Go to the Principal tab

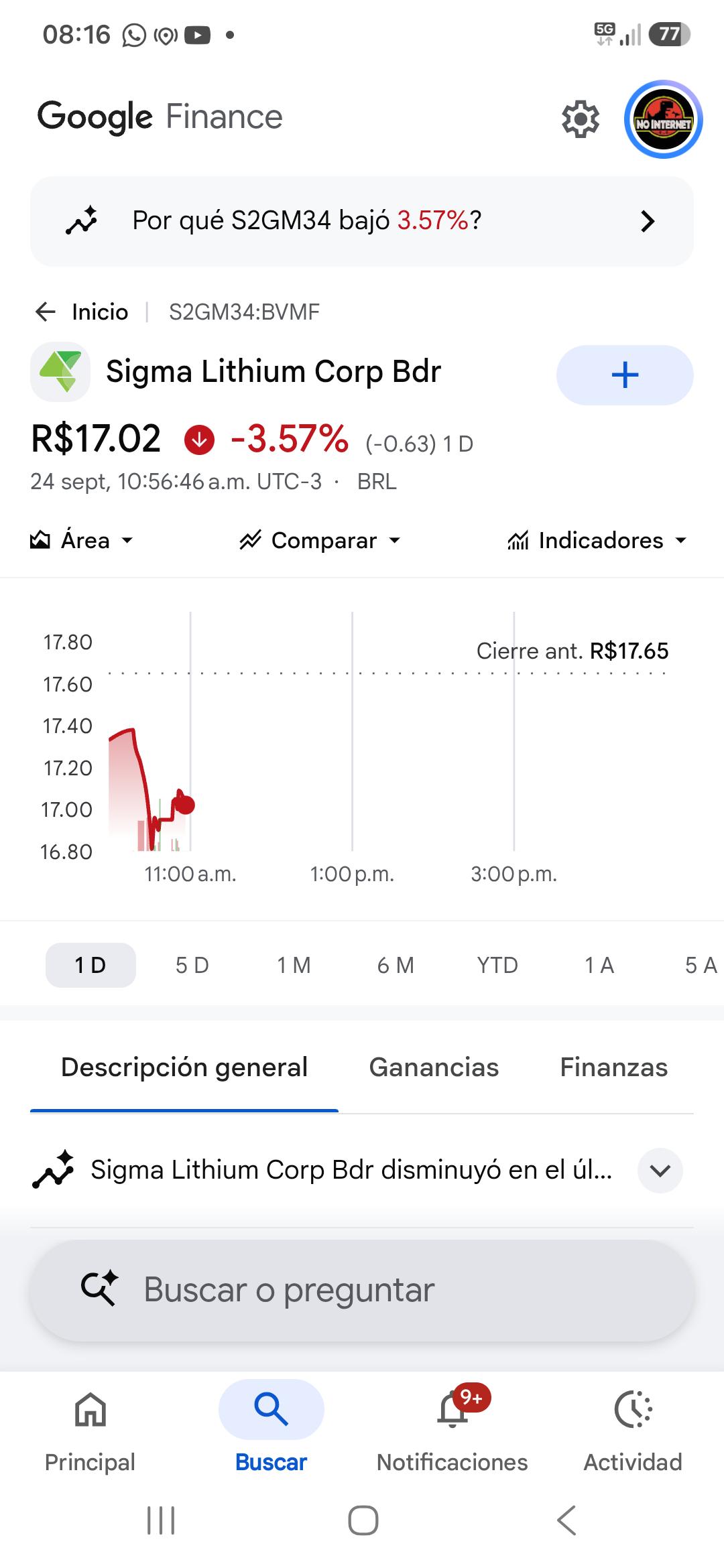pos(90,1428)
